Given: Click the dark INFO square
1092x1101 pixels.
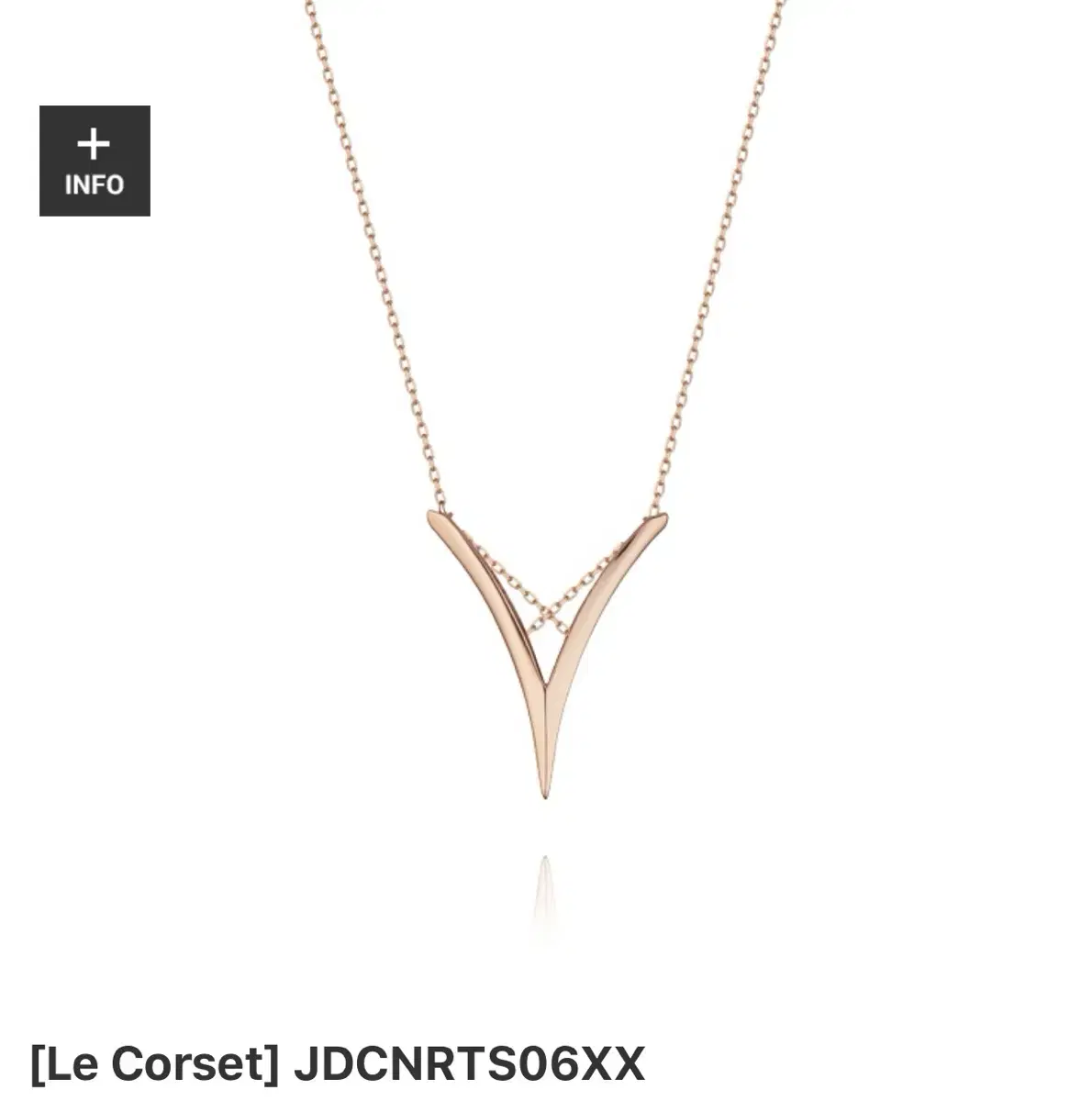Looking at the screenshot, I should (93, 161).
